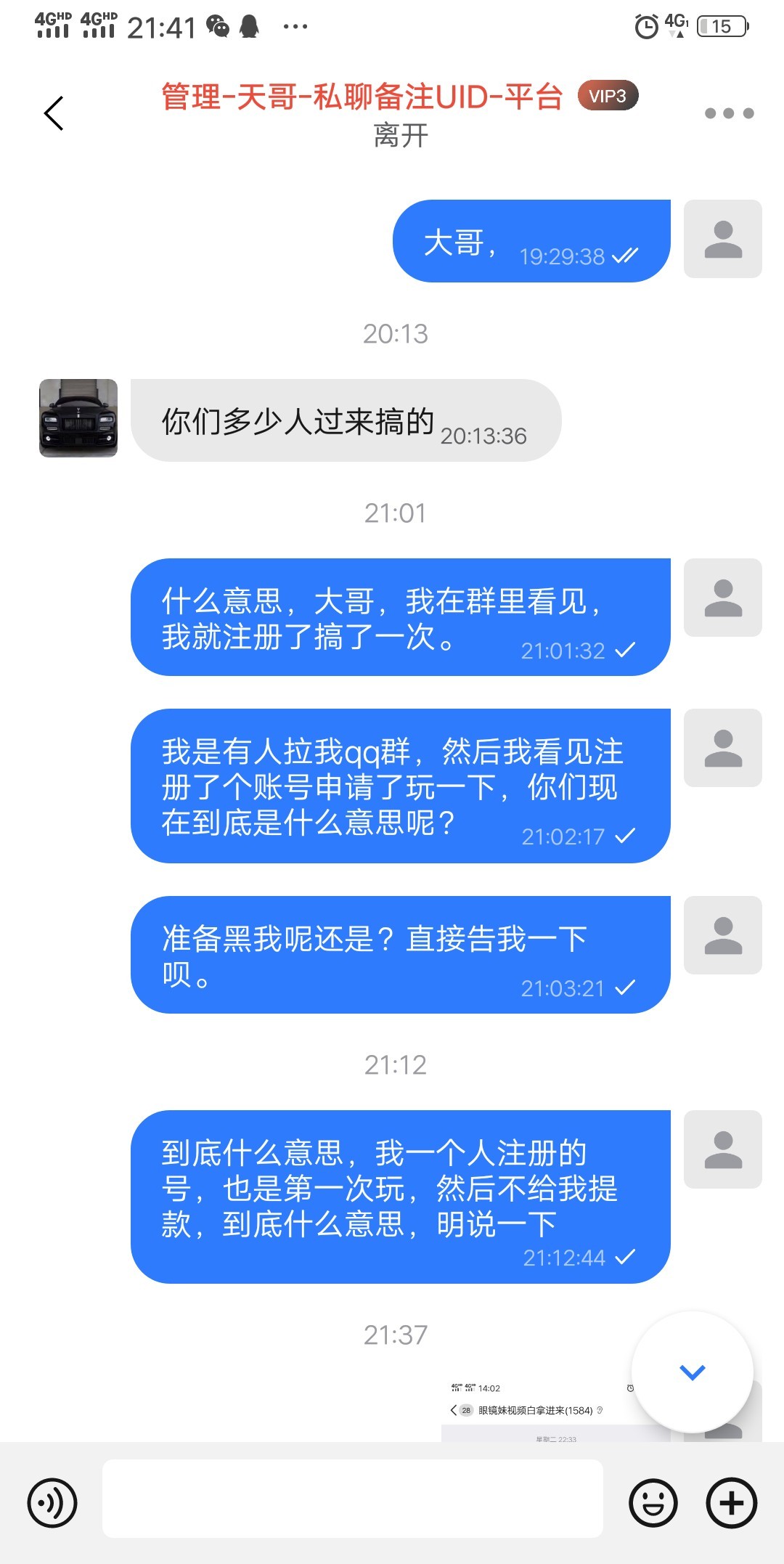
Task: Open the plus attachment menu
Action: [x=731, y=1502]
